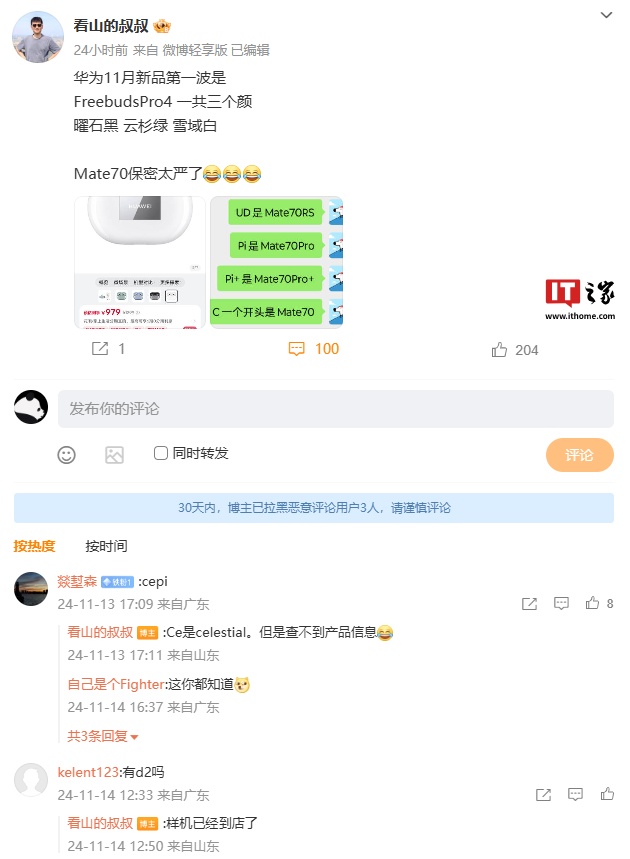This screenshot has width=630, height=859.
Task: Open the post options chevron menu
Action: 606,16
